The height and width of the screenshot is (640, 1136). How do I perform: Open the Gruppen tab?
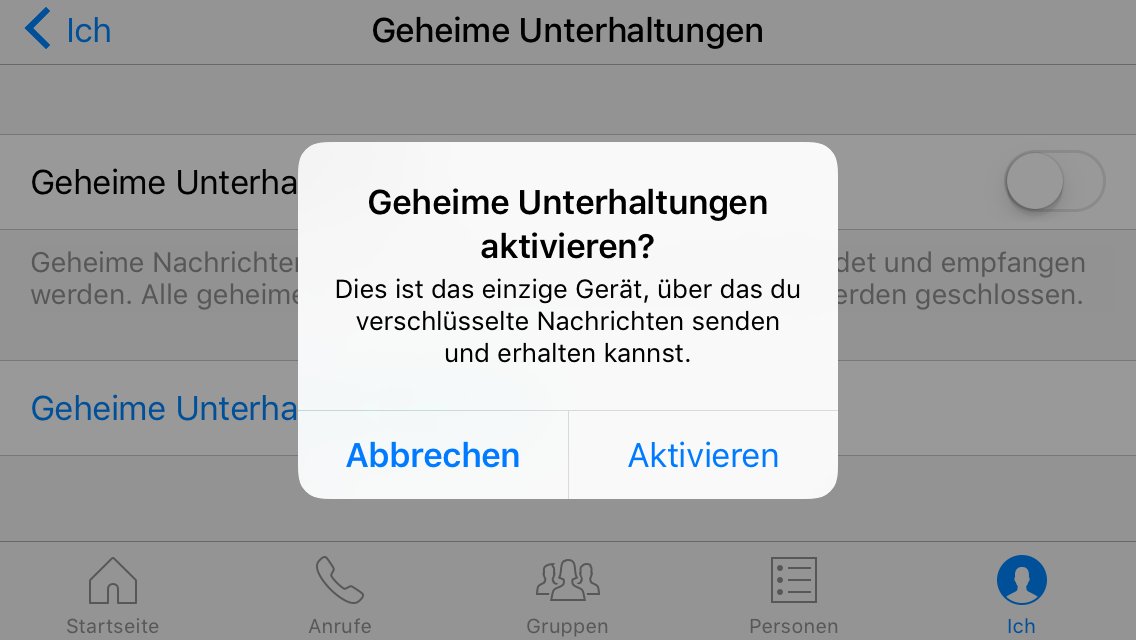[x=567, y=595]
